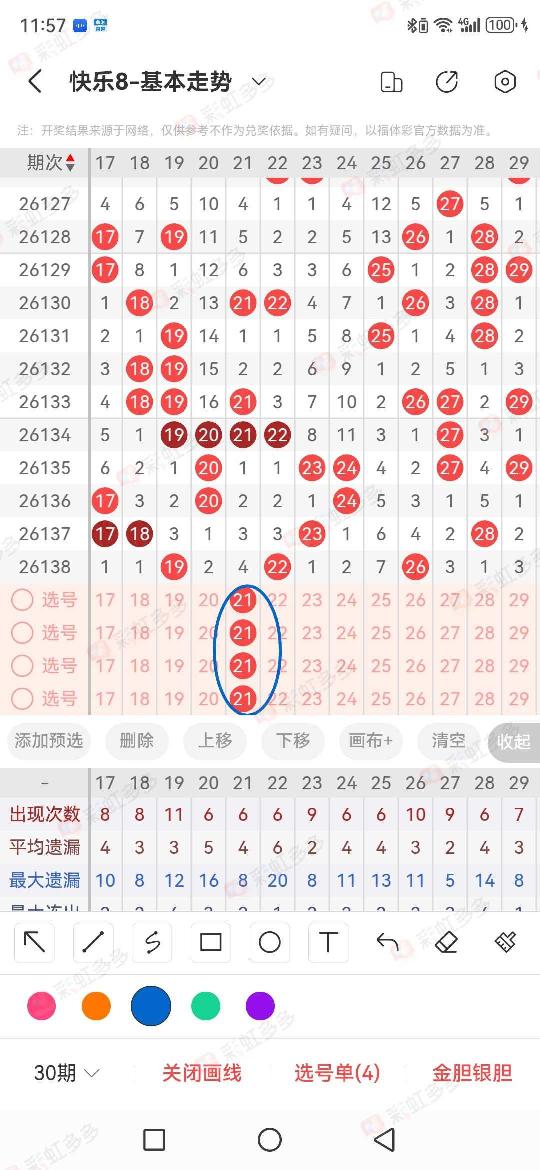540x1170 pixels.
Task: Open the settings gear icon
Action: (505, 82)
